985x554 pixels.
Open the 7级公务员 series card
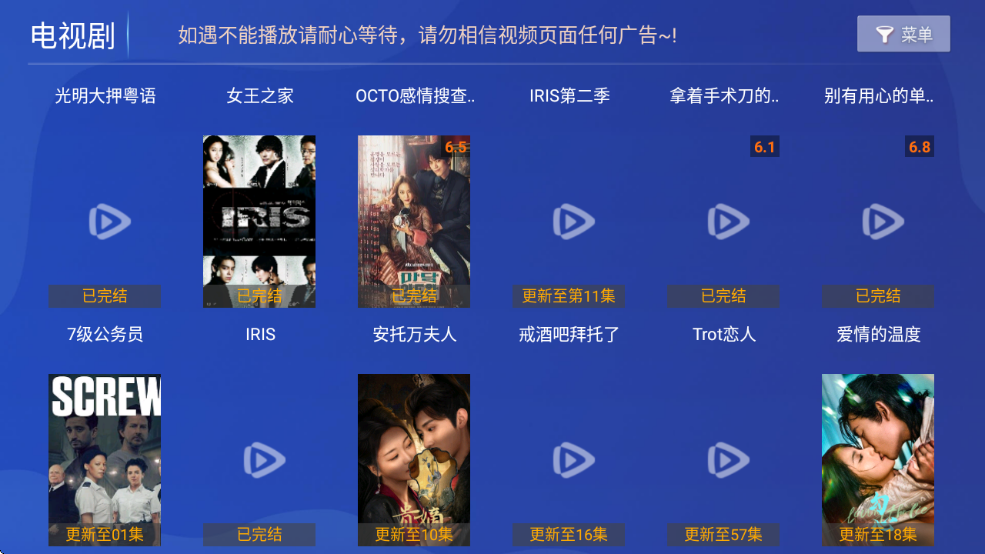point(105,221)
